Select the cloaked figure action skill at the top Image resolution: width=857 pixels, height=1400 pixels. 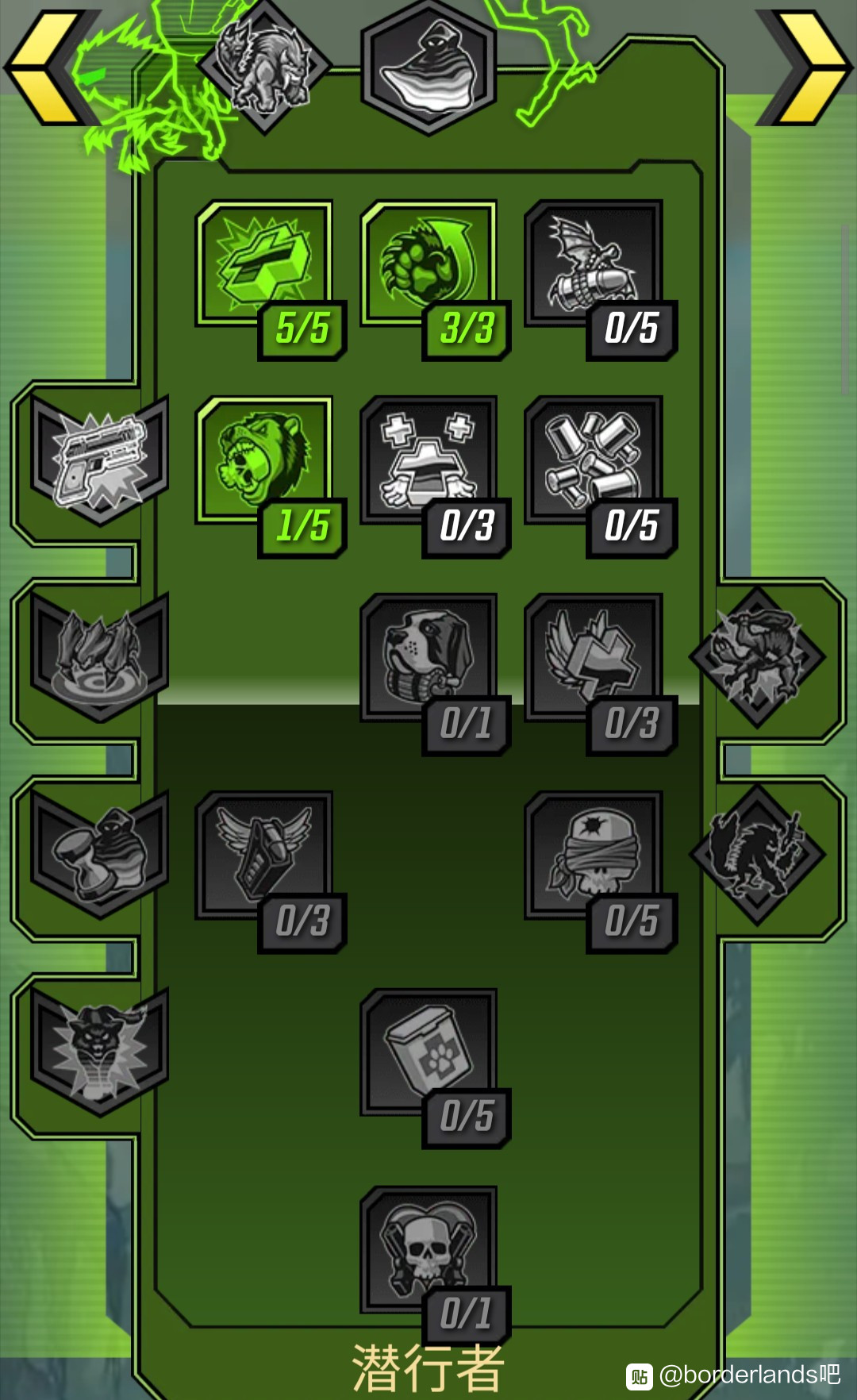428,67
